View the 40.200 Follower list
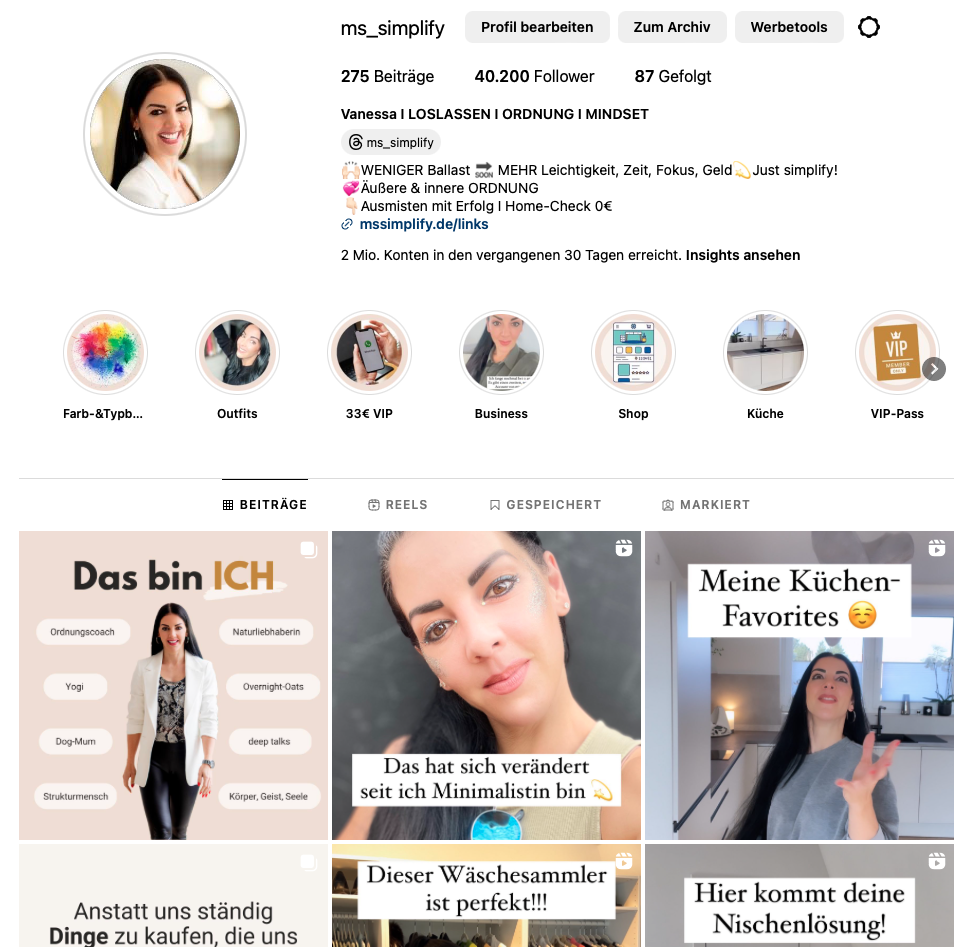 pyautogui.click(x=534, y=76)
